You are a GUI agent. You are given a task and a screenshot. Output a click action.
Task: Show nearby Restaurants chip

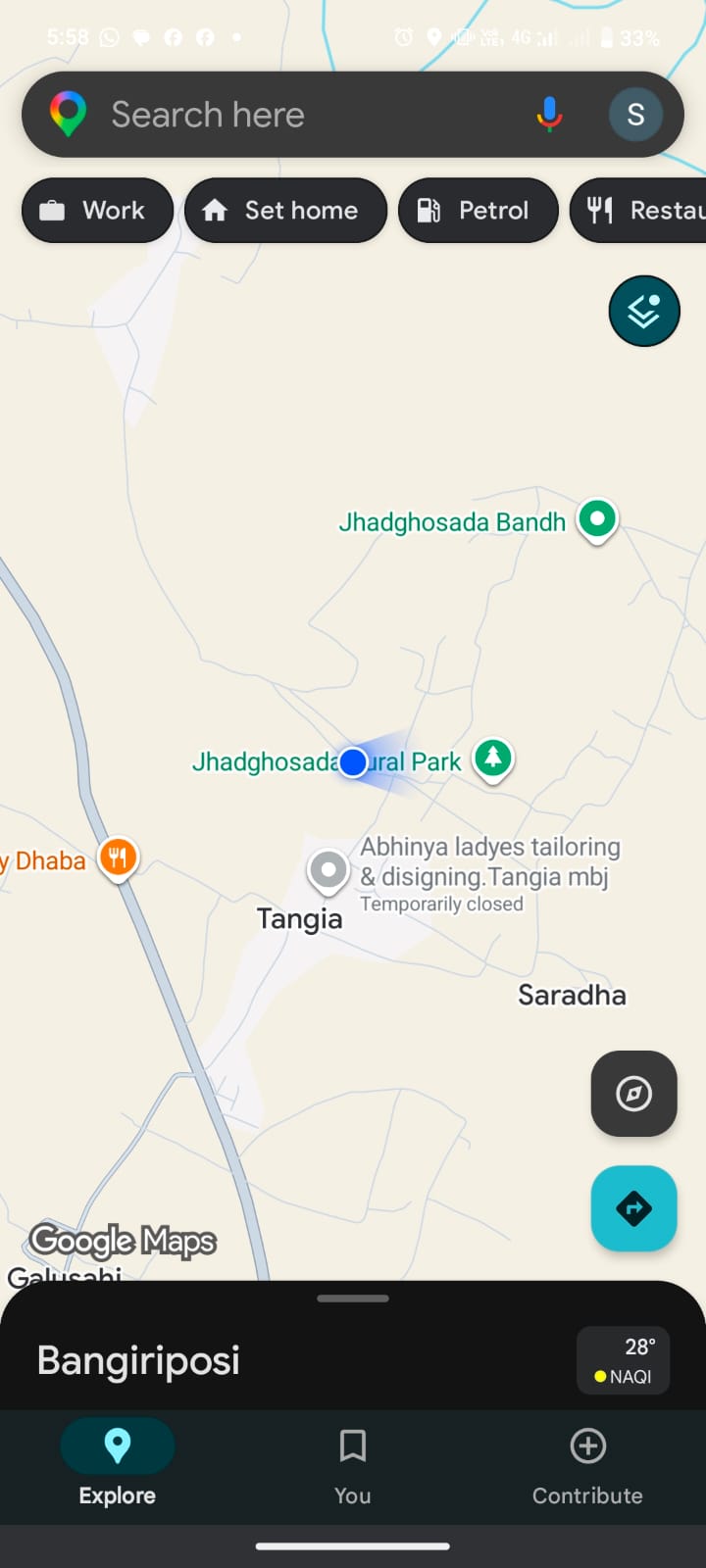[x=642, y=211]
